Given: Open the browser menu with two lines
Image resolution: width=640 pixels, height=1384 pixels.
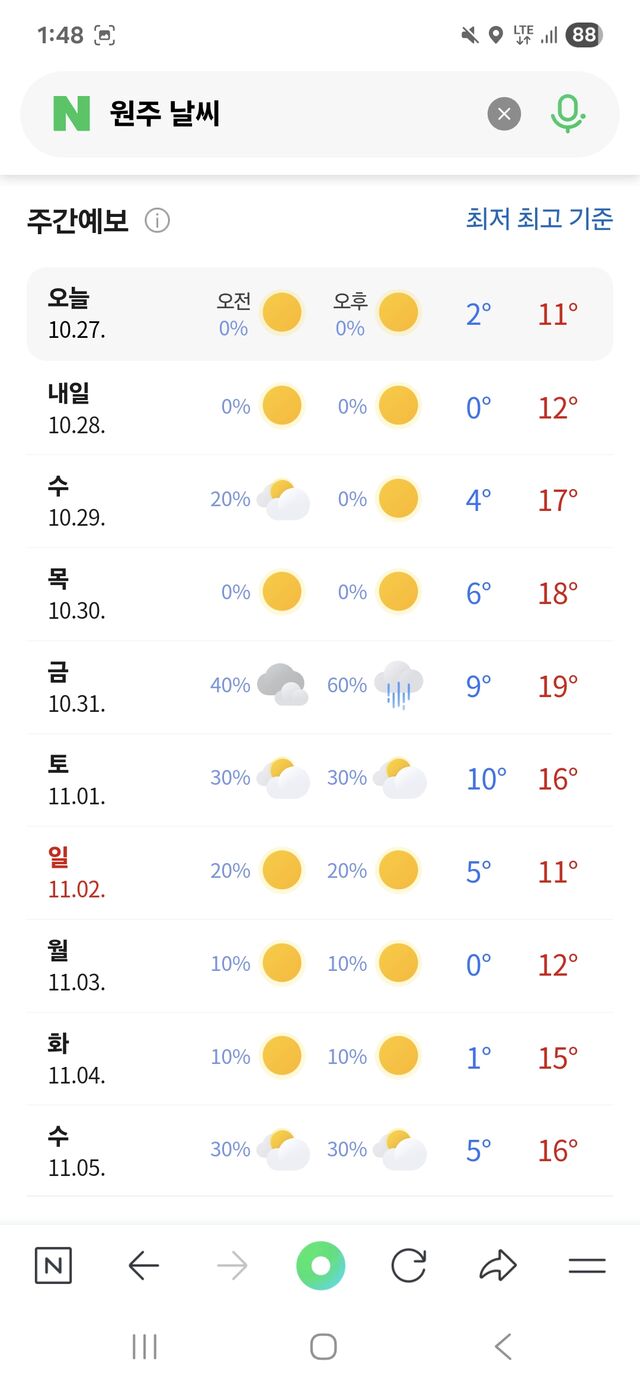Looking at the screenshot, I should (587, 1266).
